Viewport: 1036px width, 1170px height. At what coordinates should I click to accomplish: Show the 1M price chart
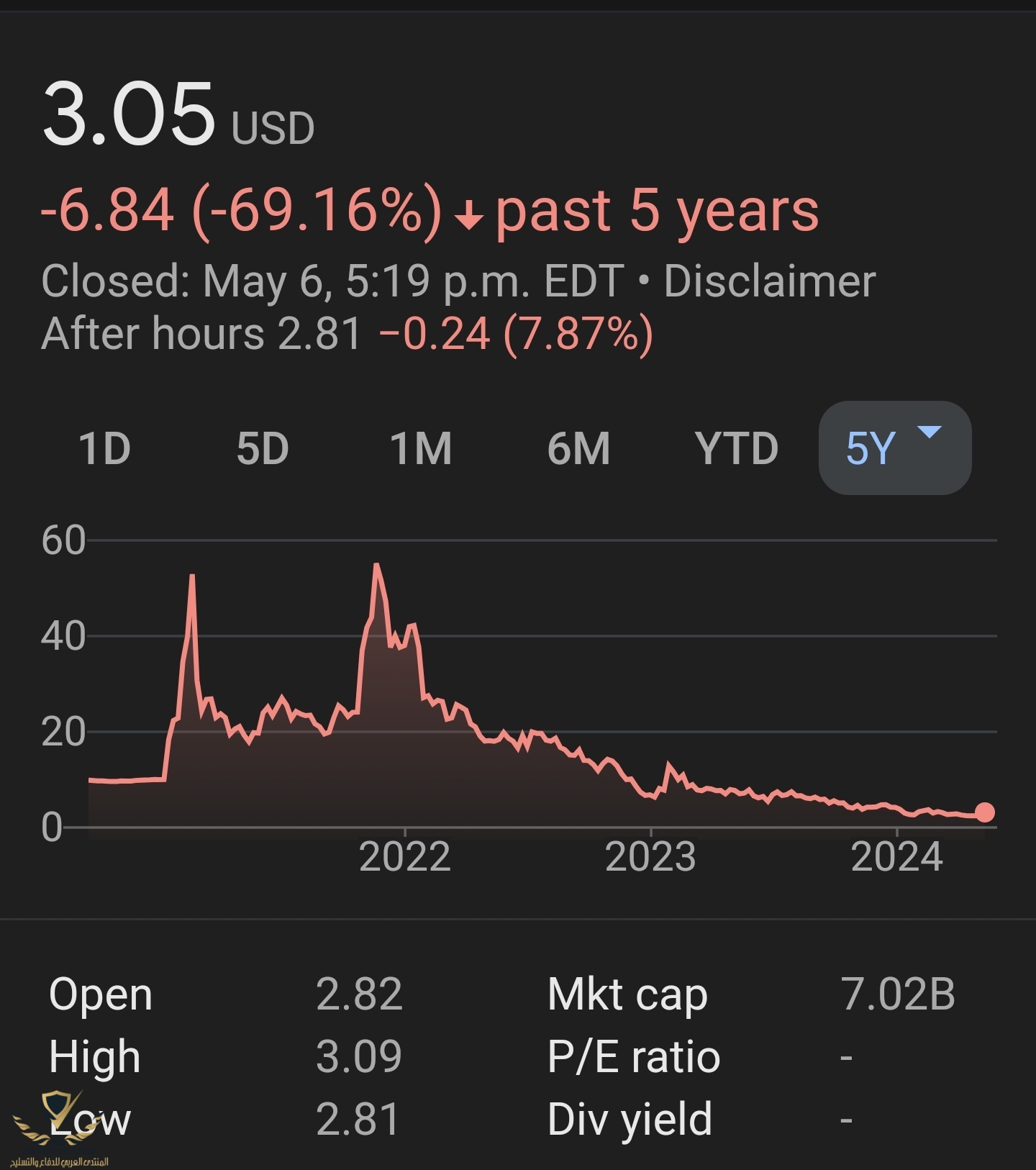coord(421,448)
